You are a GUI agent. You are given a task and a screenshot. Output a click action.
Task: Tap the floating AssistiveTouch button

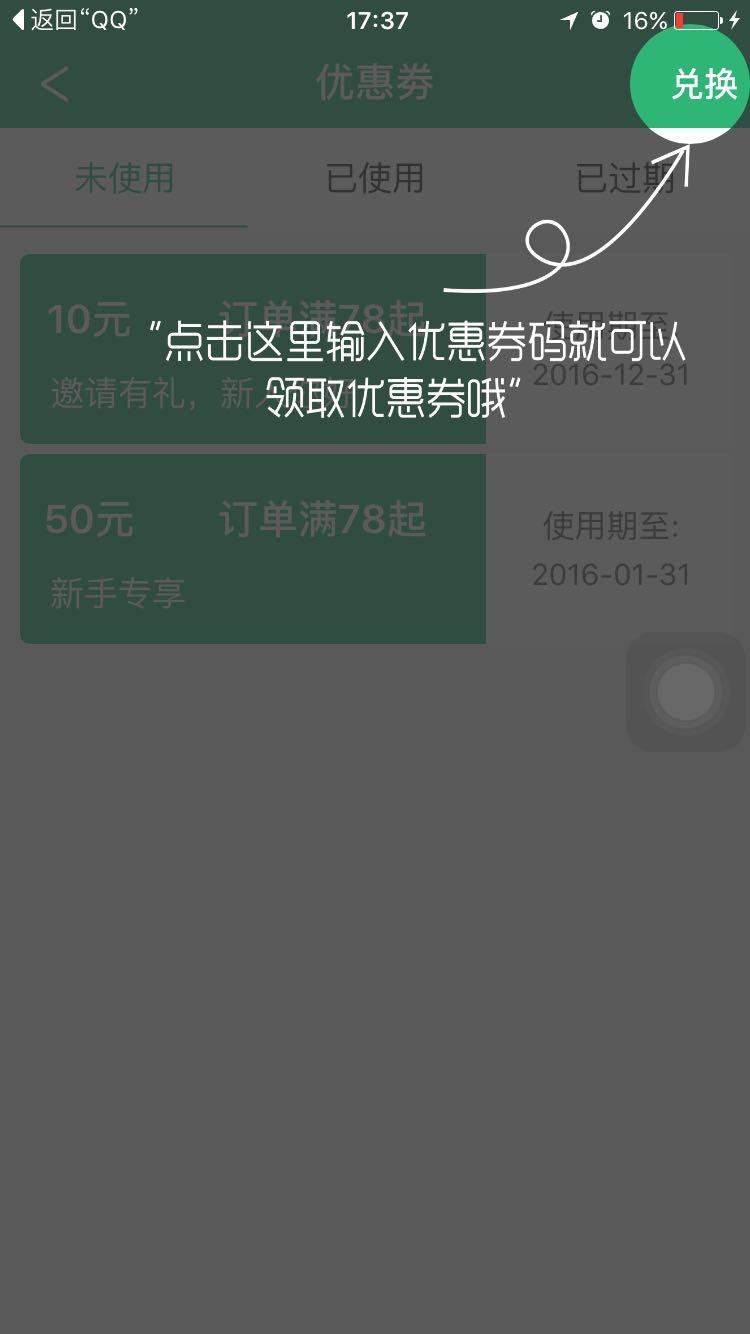click(686, 691)
